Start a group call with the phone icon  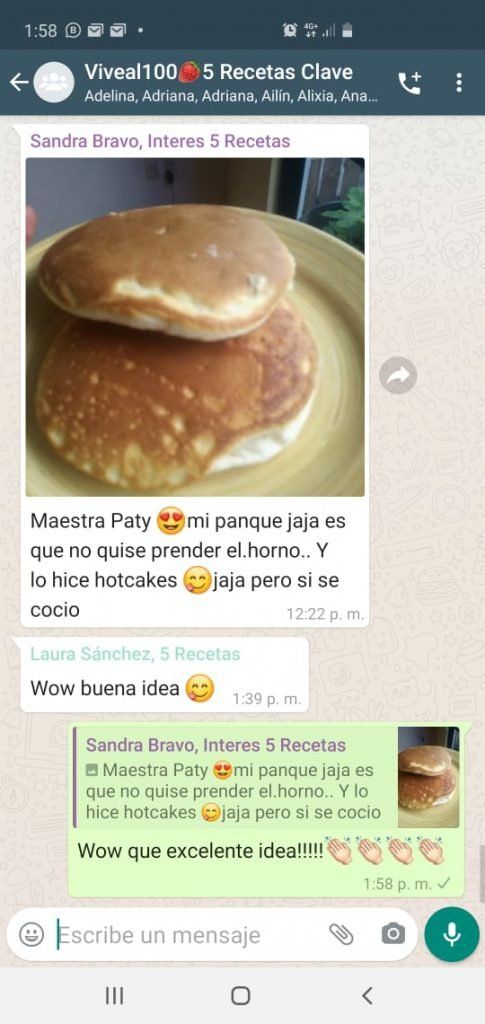coord(410,83)
